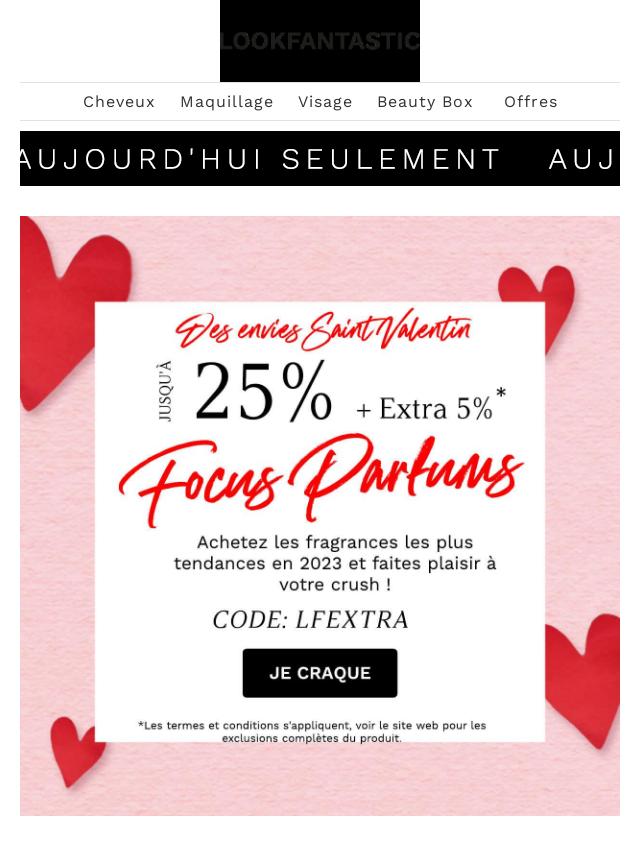
Task: Tap the JE CRAQUE button
Action: [x=320, y=673]
